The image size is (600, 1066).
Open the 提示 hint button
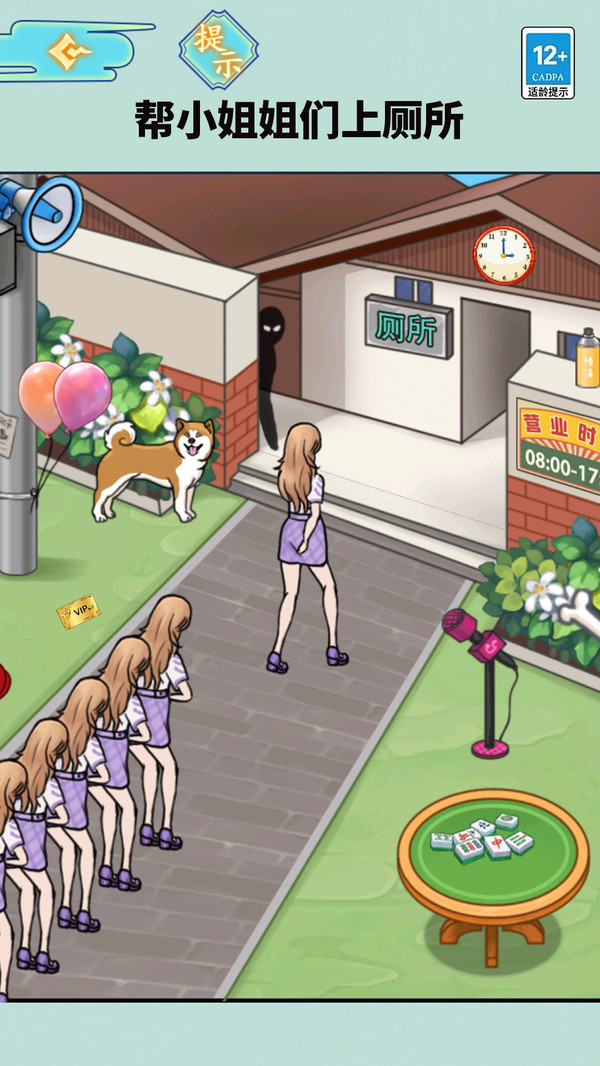(218, 51)
